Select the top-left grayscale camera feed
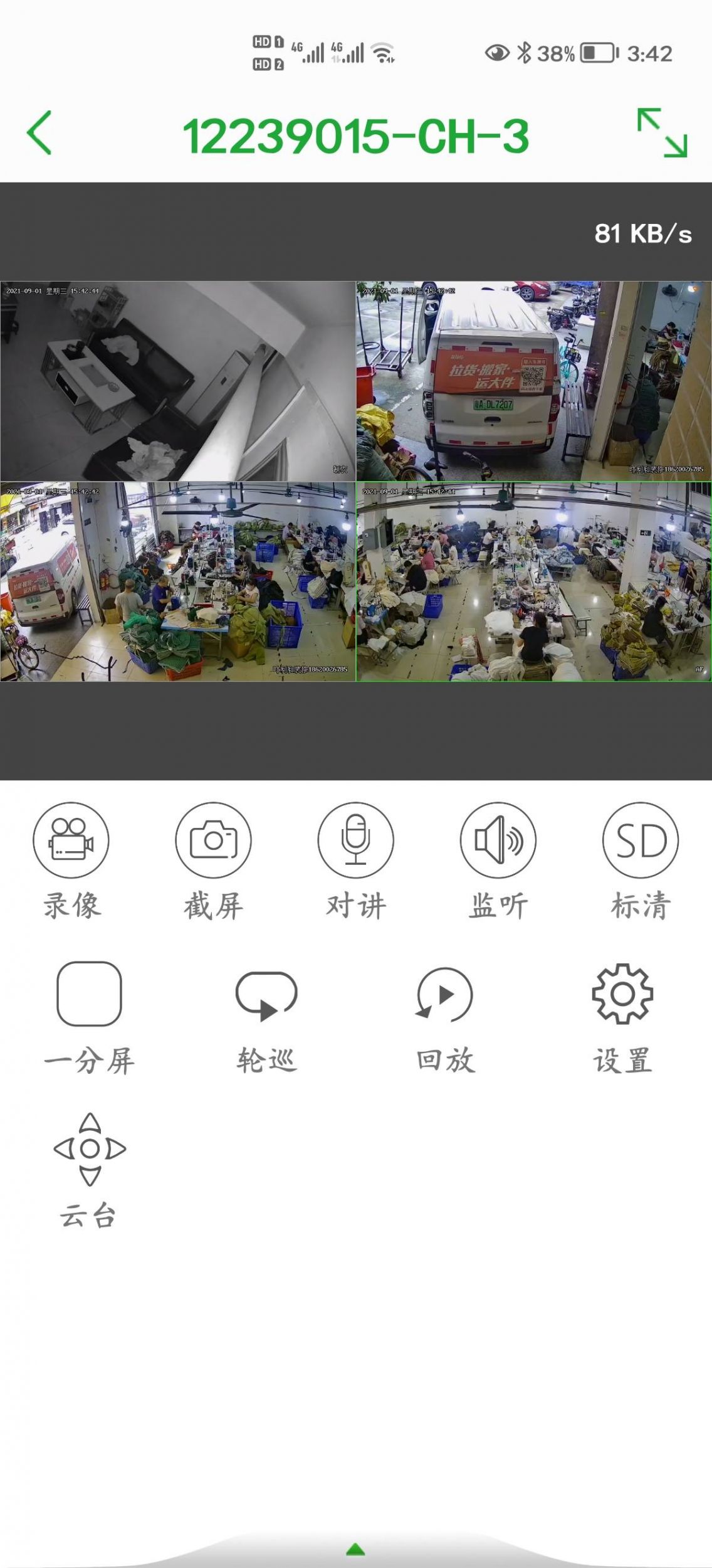The width and height of the screenshot is (712, 1568). tap(178, 381)
